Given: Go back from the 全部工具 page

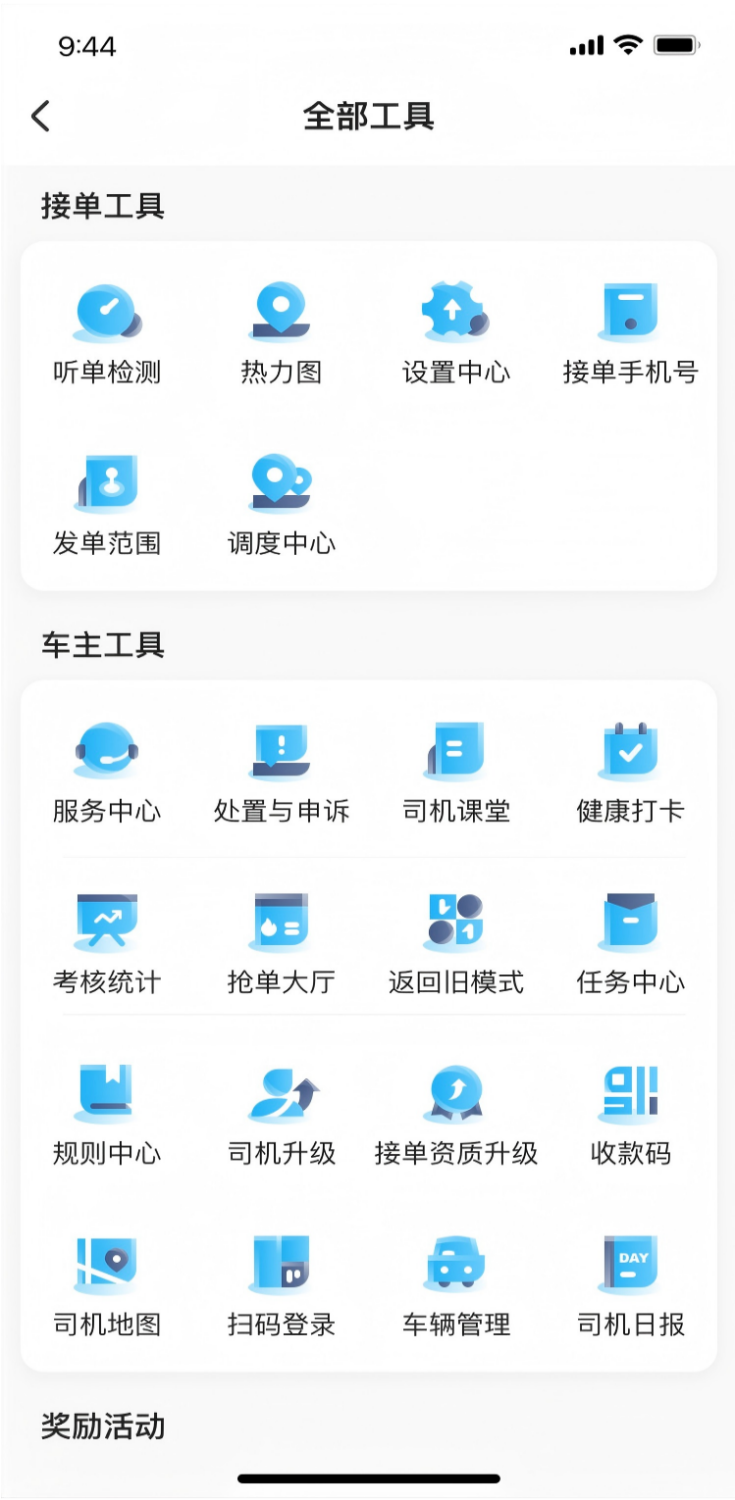Looking at the screenshot, I should point(41,116).
